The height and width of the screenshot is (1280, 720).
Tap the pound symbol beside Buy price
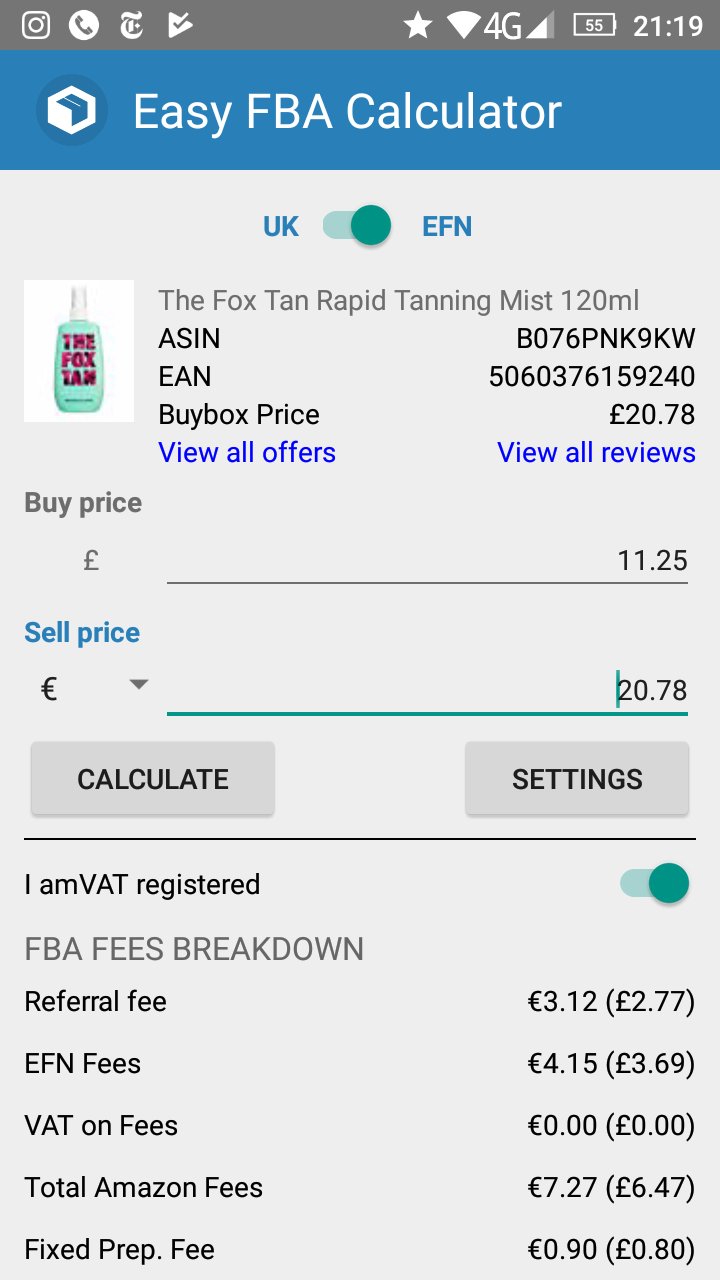[x=90, y=560]
